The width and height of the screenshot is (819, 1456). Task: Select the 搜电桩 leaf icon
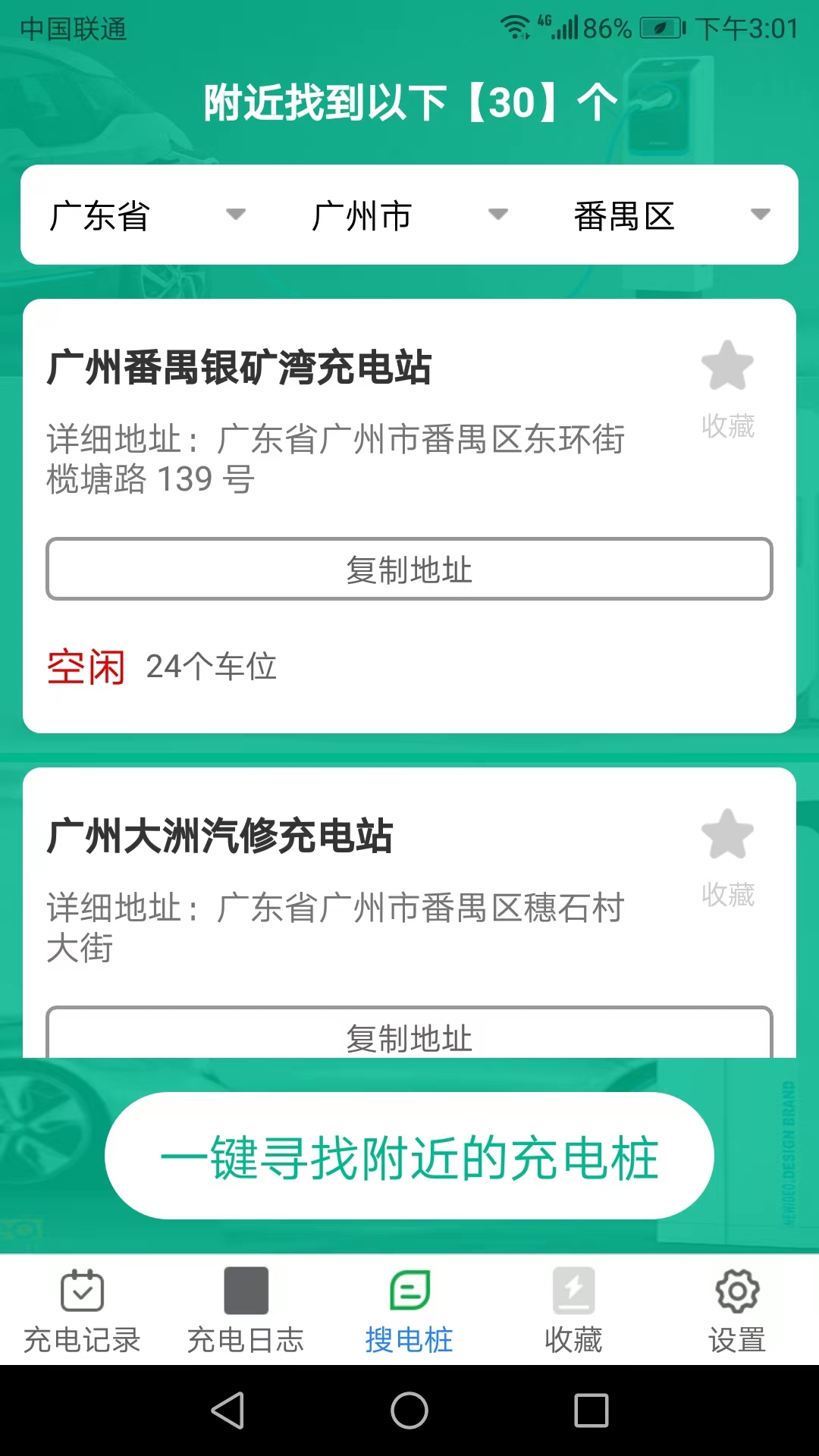[409, 1291]
